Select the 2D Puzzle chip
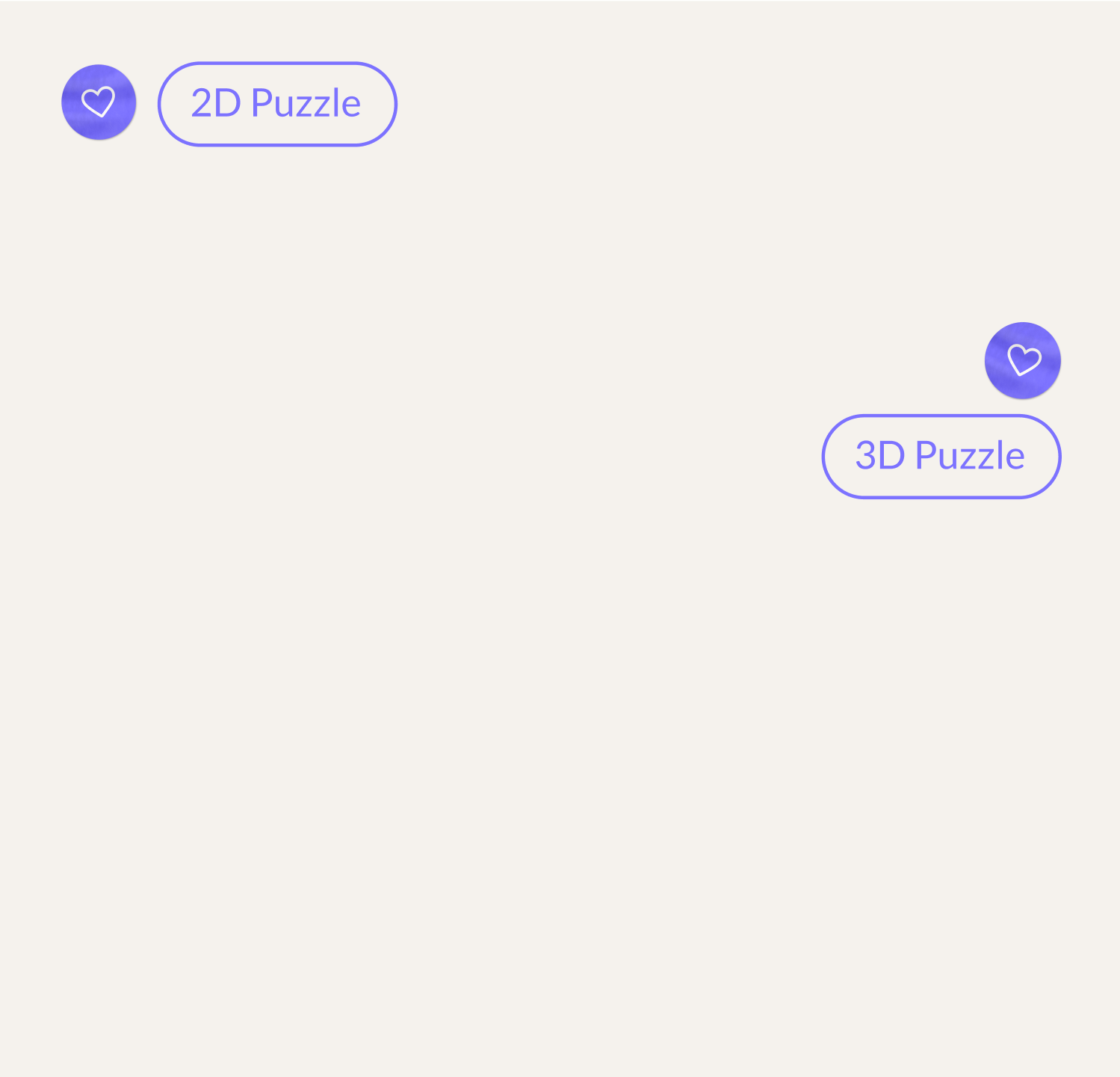The image size is (1120, 1077). [x=276, y=104]
